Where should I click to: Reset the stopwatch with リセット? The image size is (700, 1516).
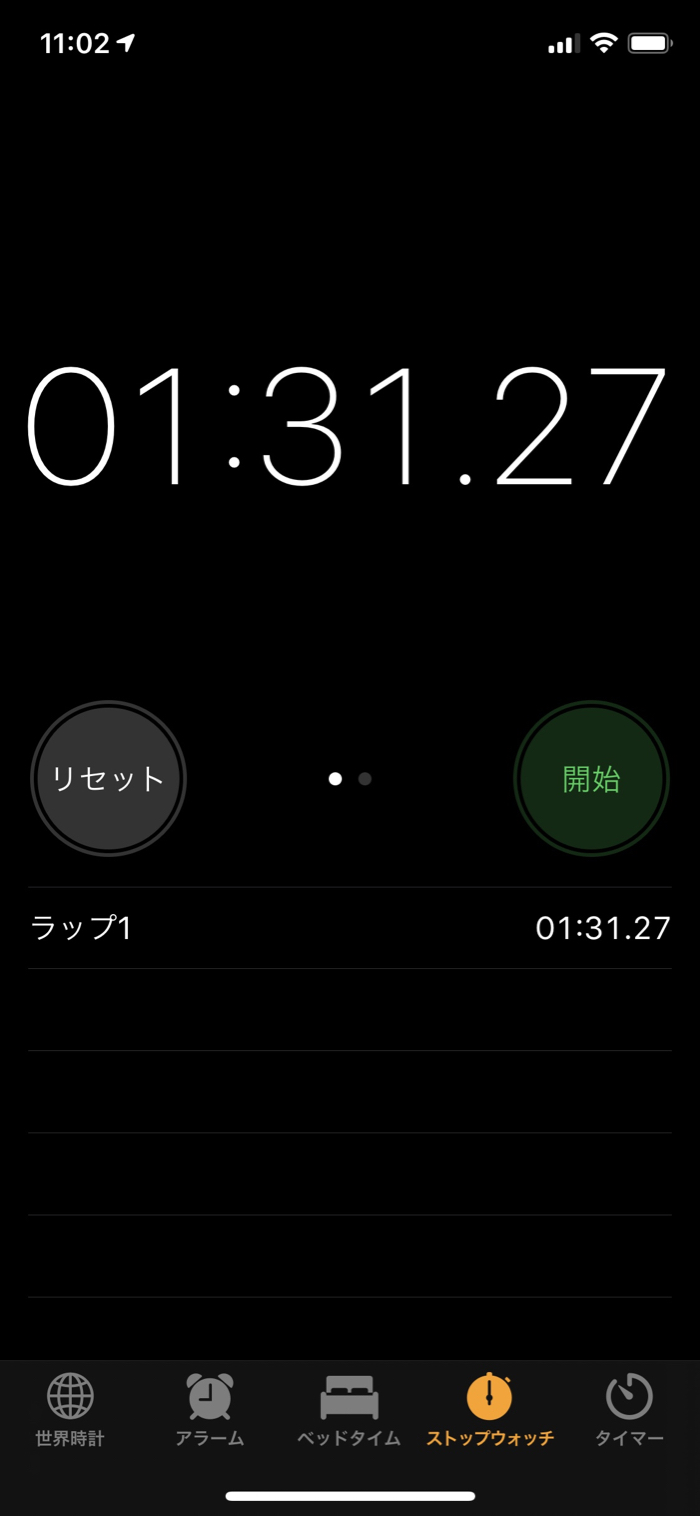(108, 778)
